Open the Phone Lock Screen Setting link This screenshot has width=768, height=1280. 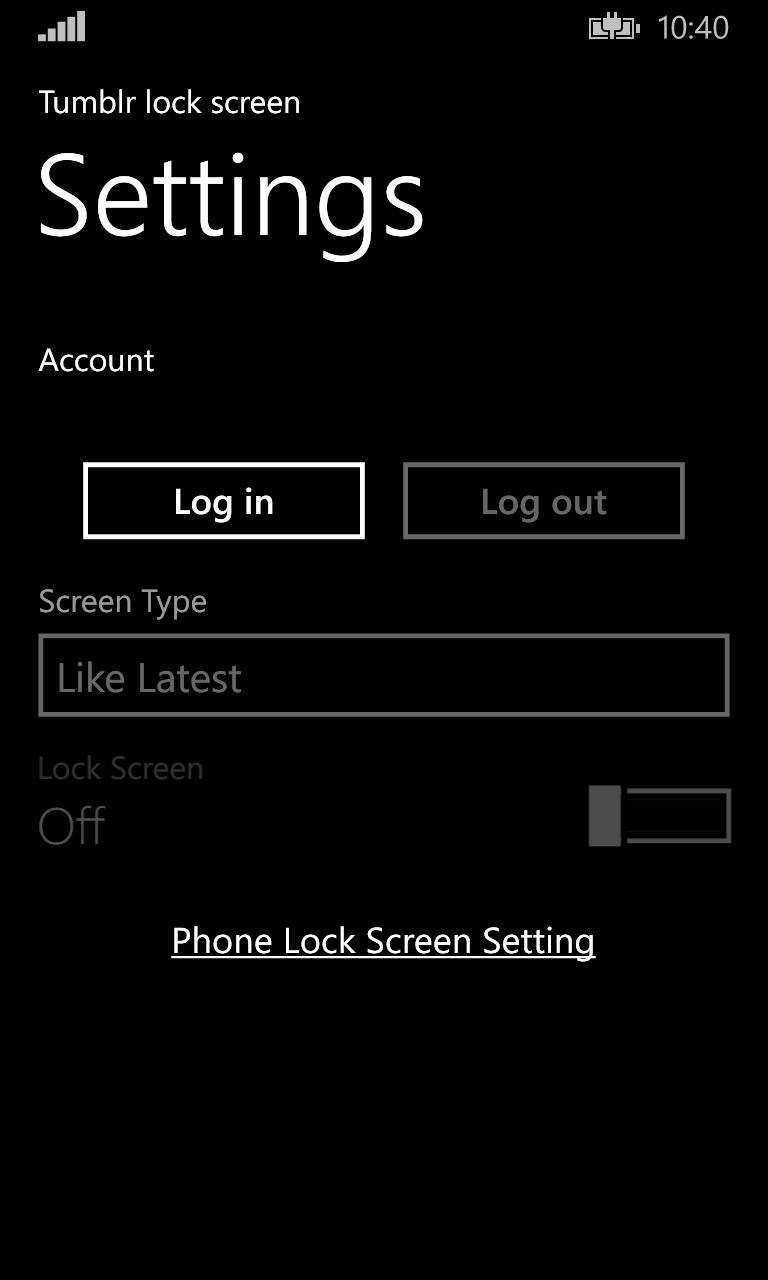(x=383, y=941)
